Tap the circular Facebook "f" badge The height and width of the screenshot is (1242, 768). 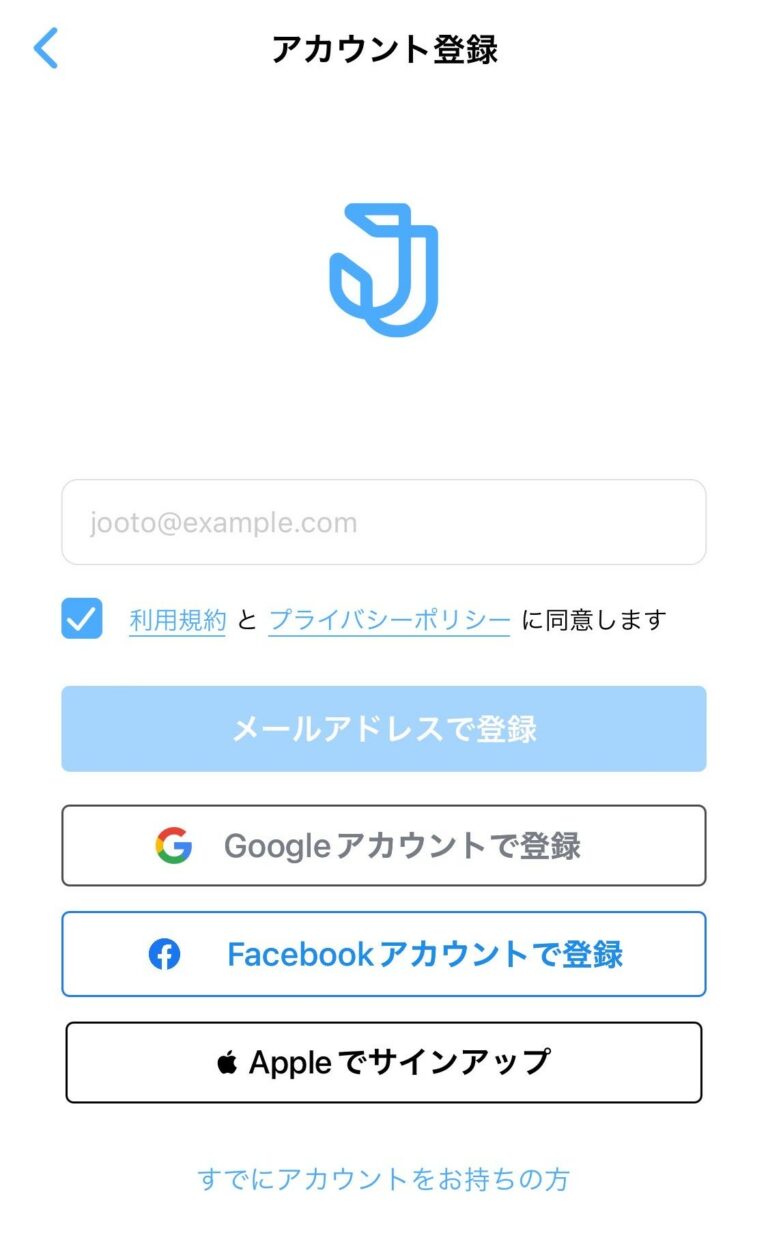pos(165,954)
